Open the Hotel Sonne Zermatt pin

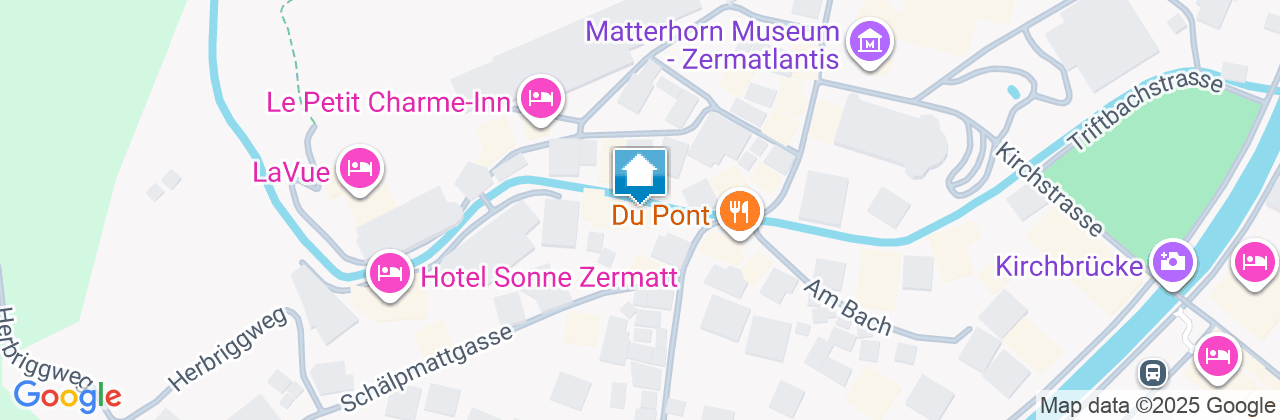coord(389,272)
